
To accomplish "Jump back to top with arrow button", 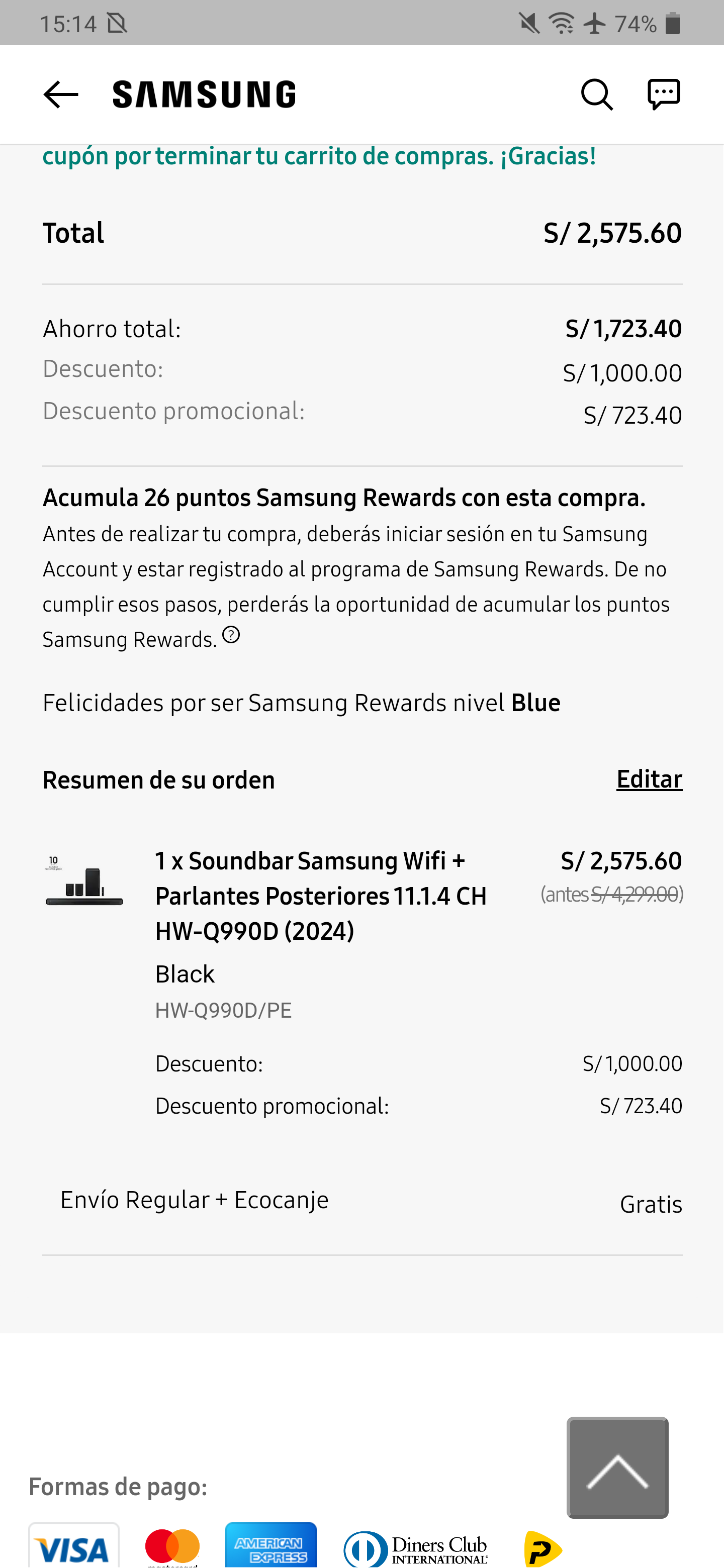I will click(617, 1467).
